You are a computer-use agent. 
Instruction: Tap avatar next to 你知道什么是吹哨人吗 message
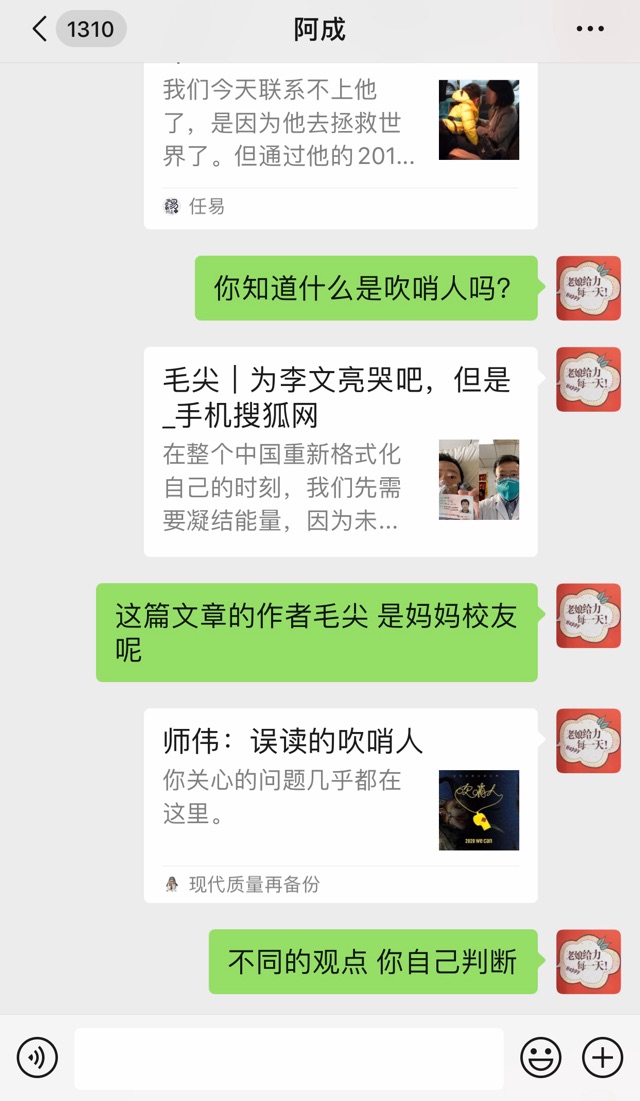pos(588,288)
